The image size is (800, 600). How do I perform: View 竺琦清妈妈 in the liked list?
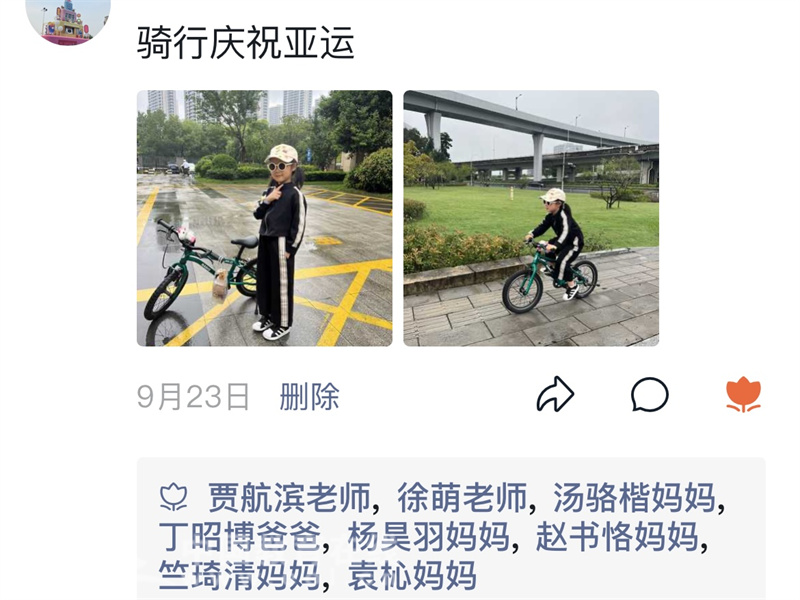coord(241,575)
